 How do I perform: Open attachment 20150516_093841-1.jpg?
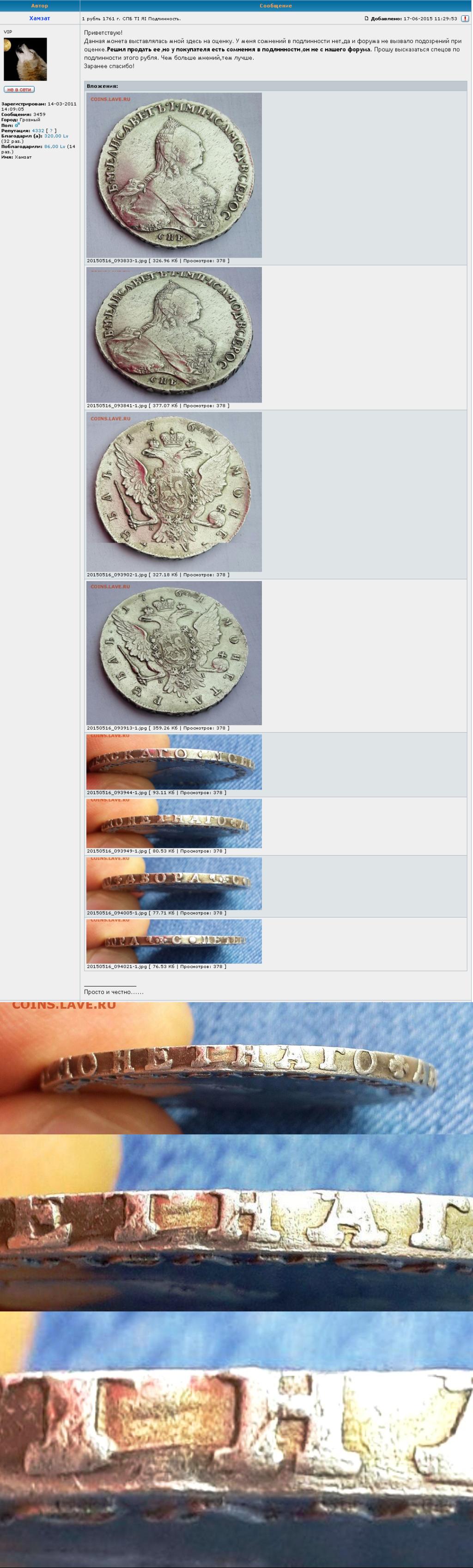pos(174,335)
